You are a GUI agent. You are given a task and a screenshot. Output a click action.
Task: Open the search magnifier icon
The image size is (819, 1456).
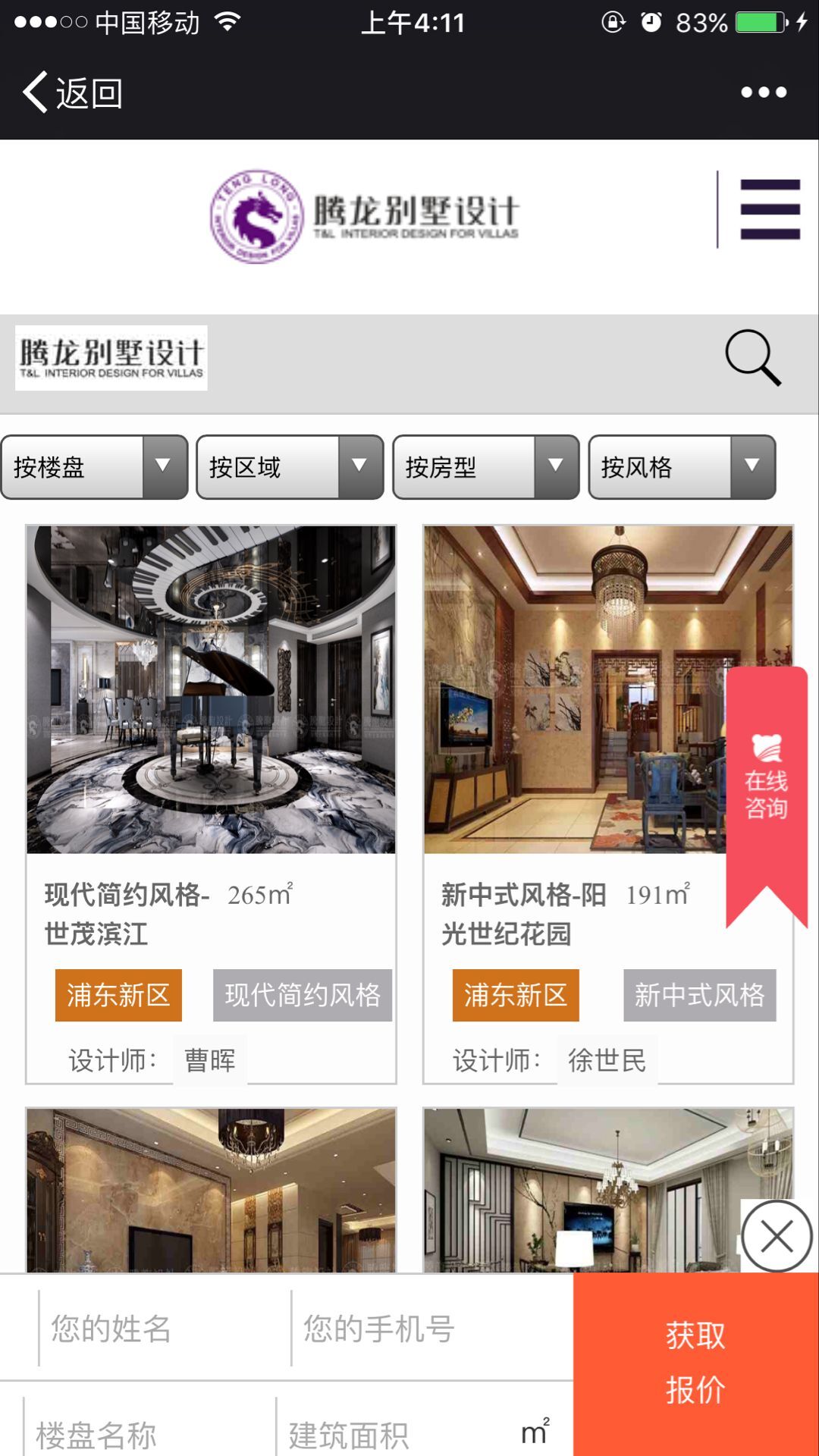(752, 357)
